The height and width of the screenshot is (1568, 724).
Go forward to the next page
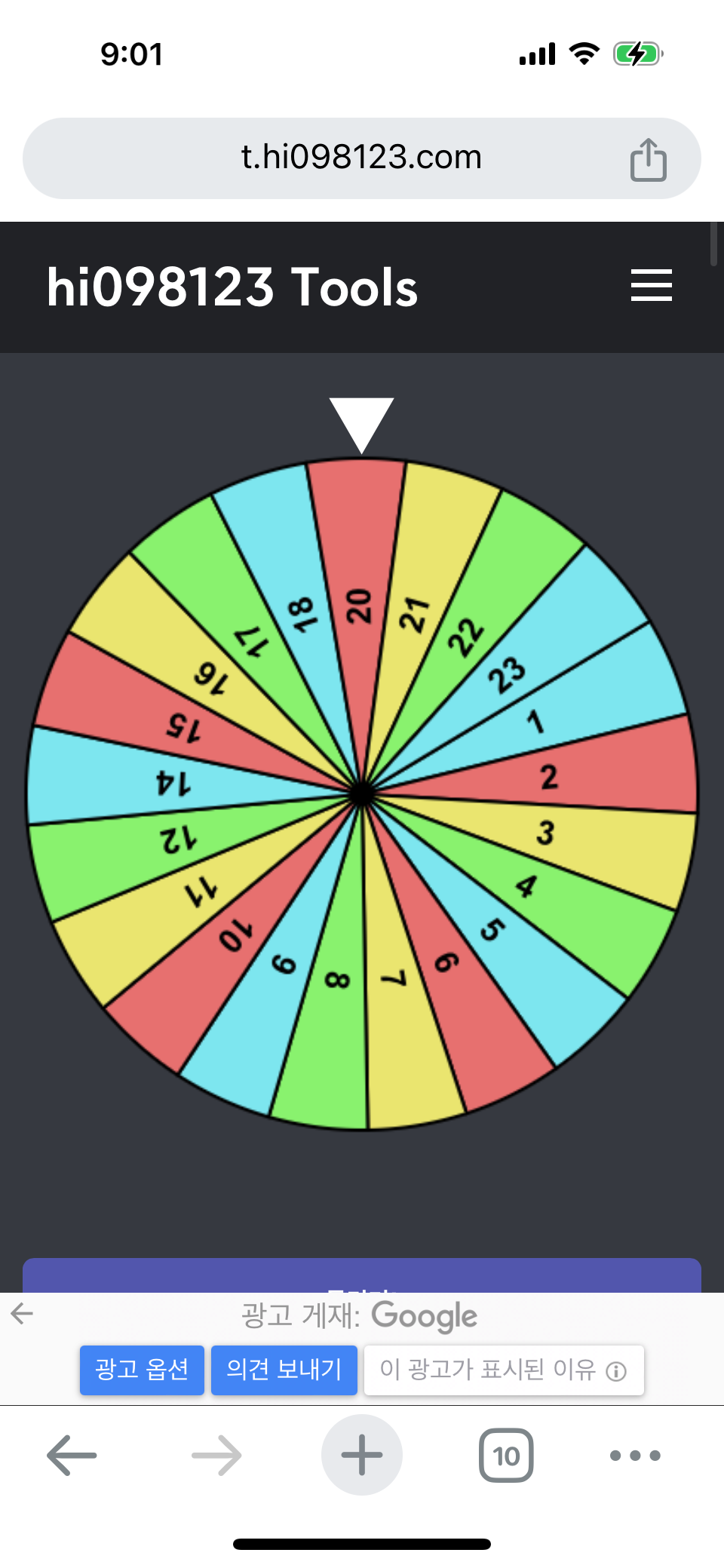click(x=216, y=1455)
